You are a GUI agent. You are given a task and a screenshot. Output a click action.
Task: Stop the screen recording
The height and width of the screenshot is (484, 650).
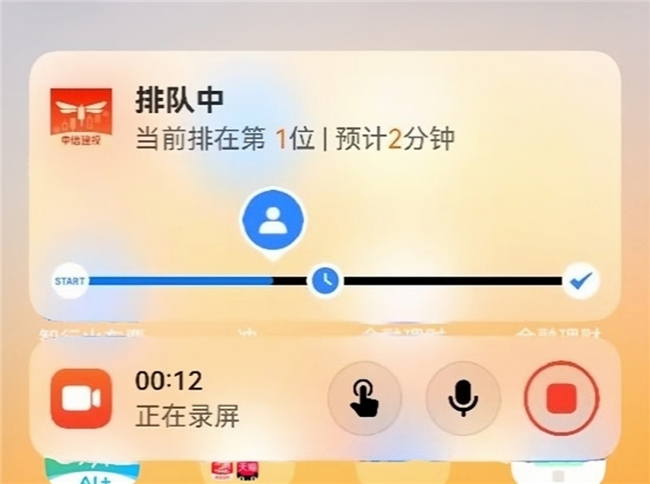561,398
